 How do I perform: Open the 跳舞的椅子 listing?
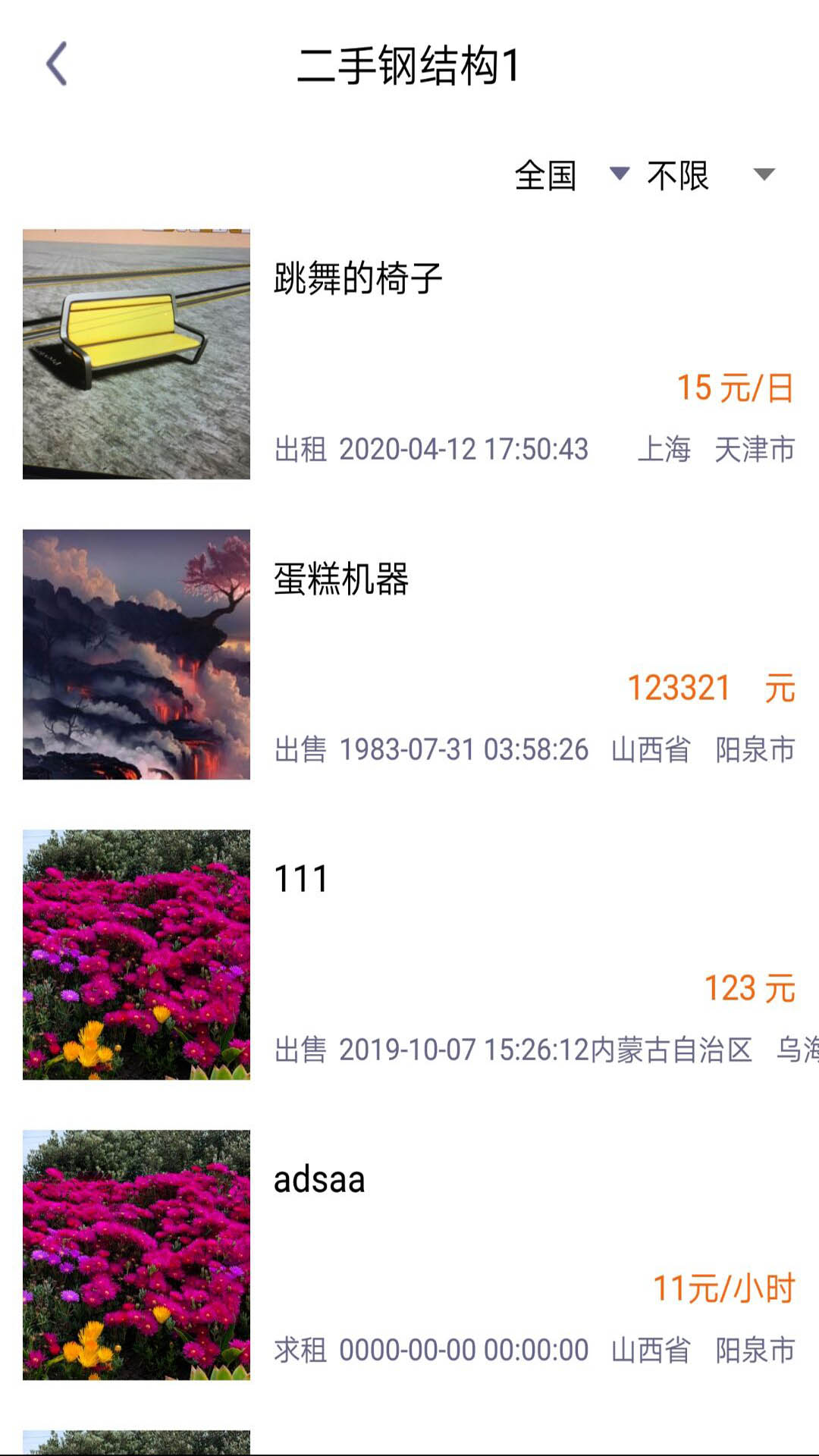coord(409,354)
